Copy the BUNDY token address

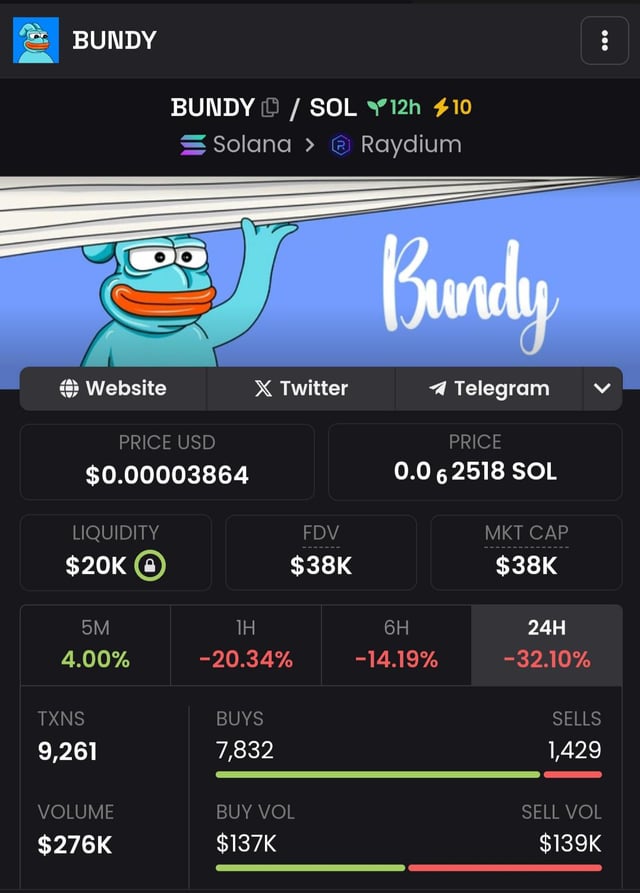click(270, 107)
